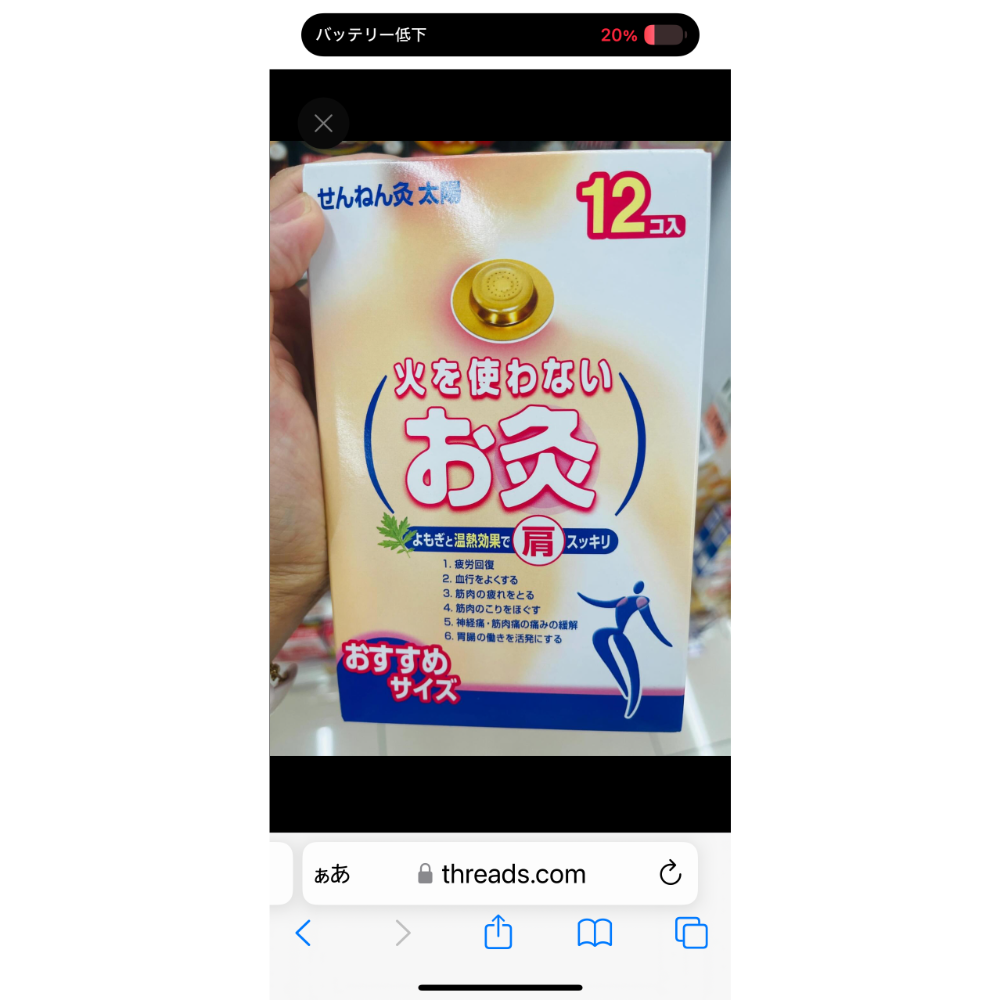The width and height of the screenshot is (1000, 1000).
Task: Close the full-screen photo viewer
Action: 323,124
